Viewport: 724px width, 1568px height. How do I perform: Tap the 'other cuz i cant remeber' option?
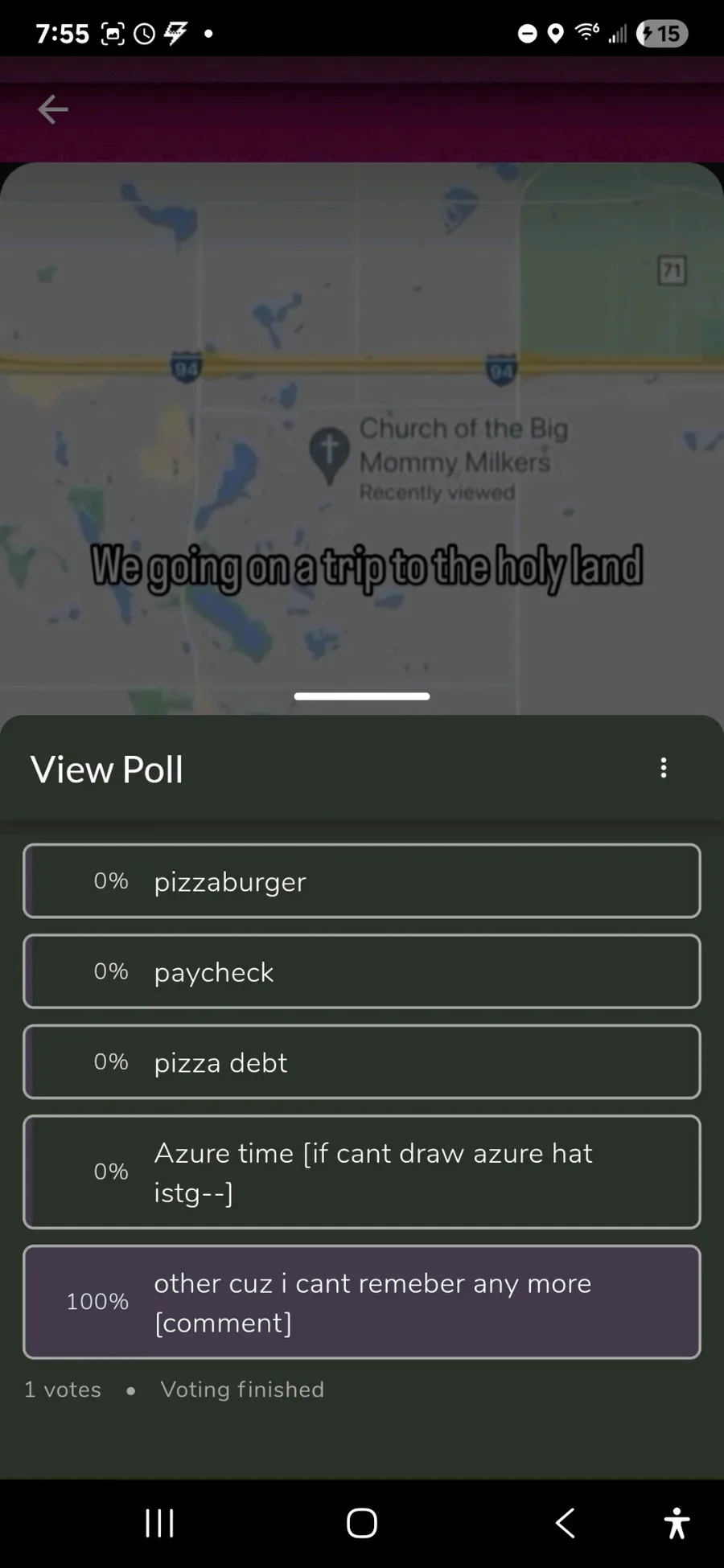[362, 1302]
